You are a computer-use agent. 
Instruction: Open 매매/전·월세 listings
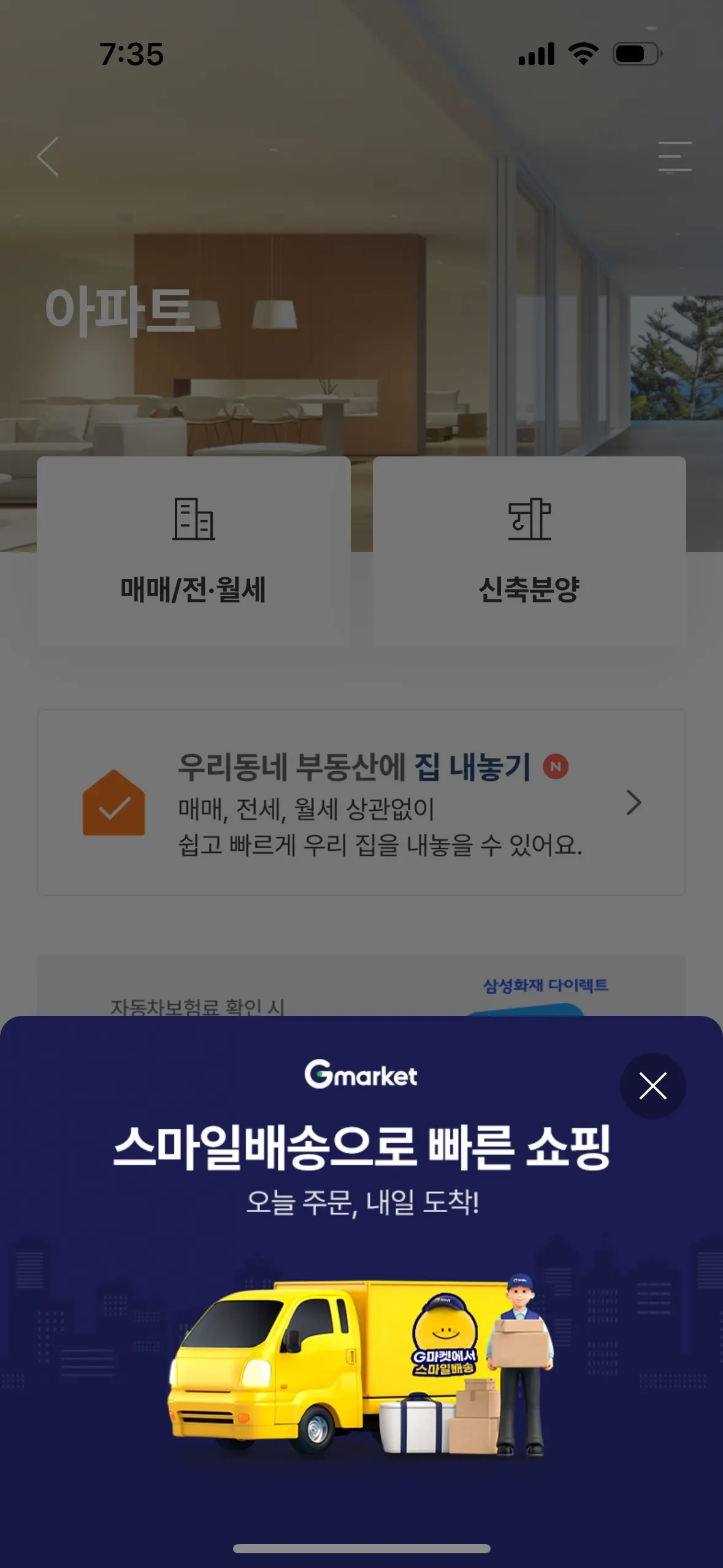point(193,551)
